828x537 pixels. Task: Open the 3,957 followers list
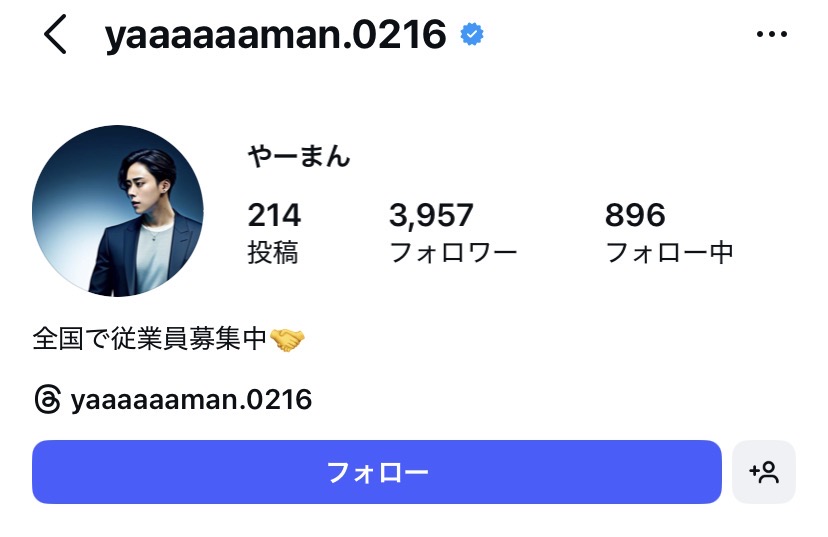(452, 232)
